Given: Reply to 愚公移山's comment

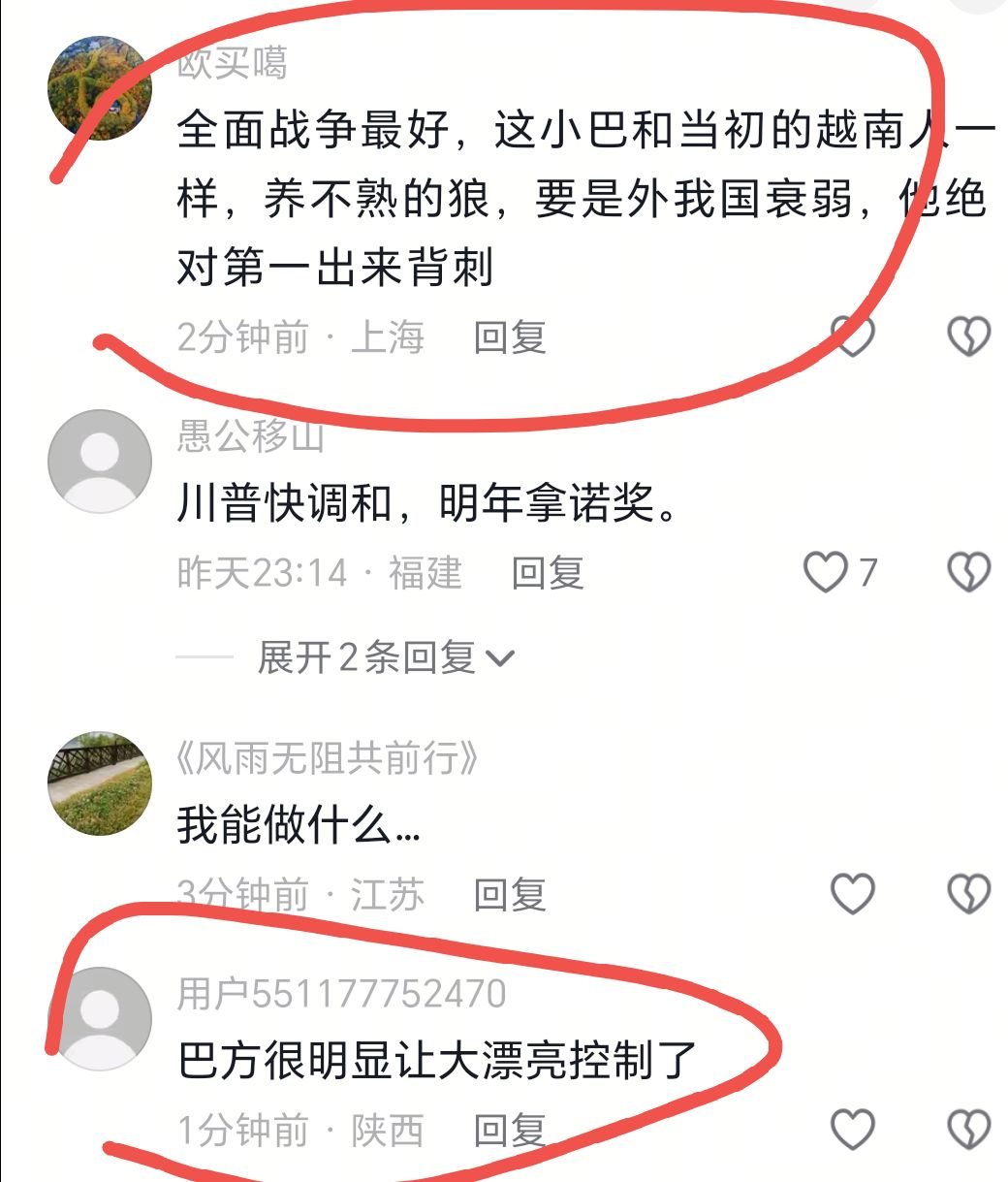Looking at the screenshot, I should pyautogui.click(x=548, y=572).
